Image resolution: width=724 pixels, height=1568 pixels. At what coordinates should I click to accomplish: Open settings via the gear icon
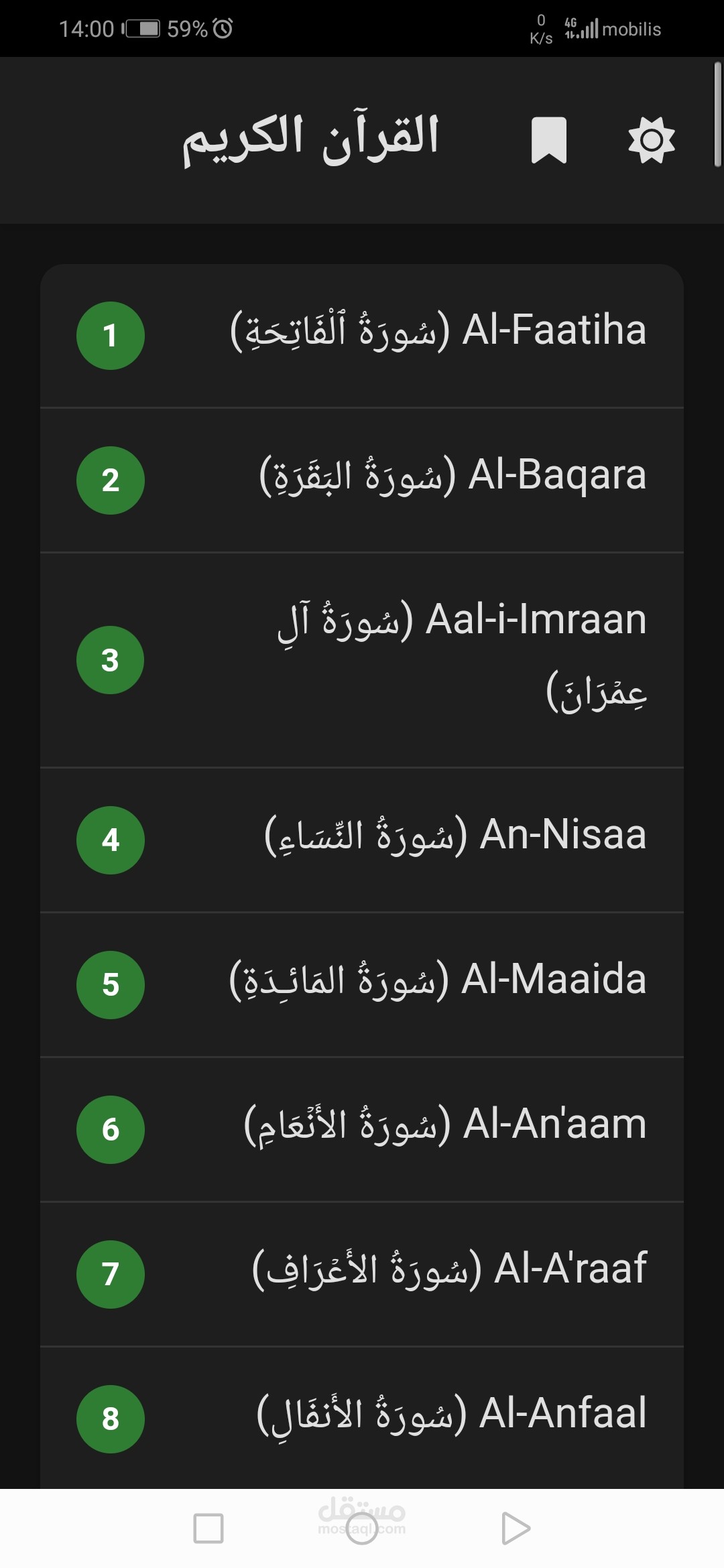point(651,140)
